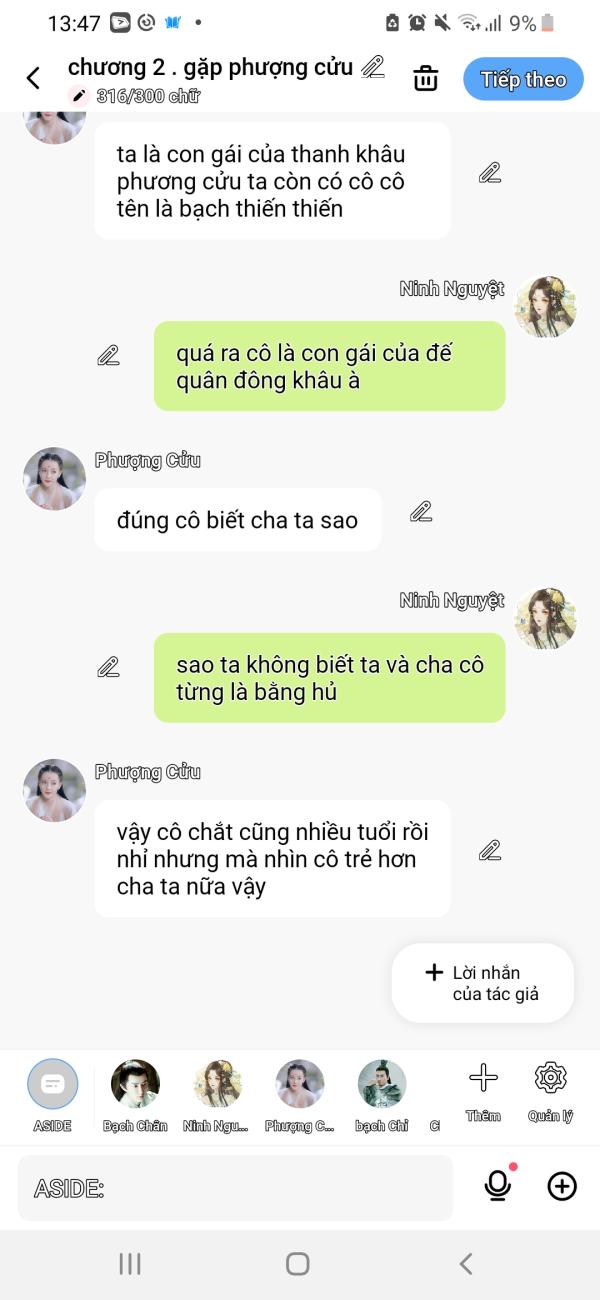Edit the message "quá ra cô là con gái"
This screenshot has height=1300, width=600.
(x=109, y=355)
